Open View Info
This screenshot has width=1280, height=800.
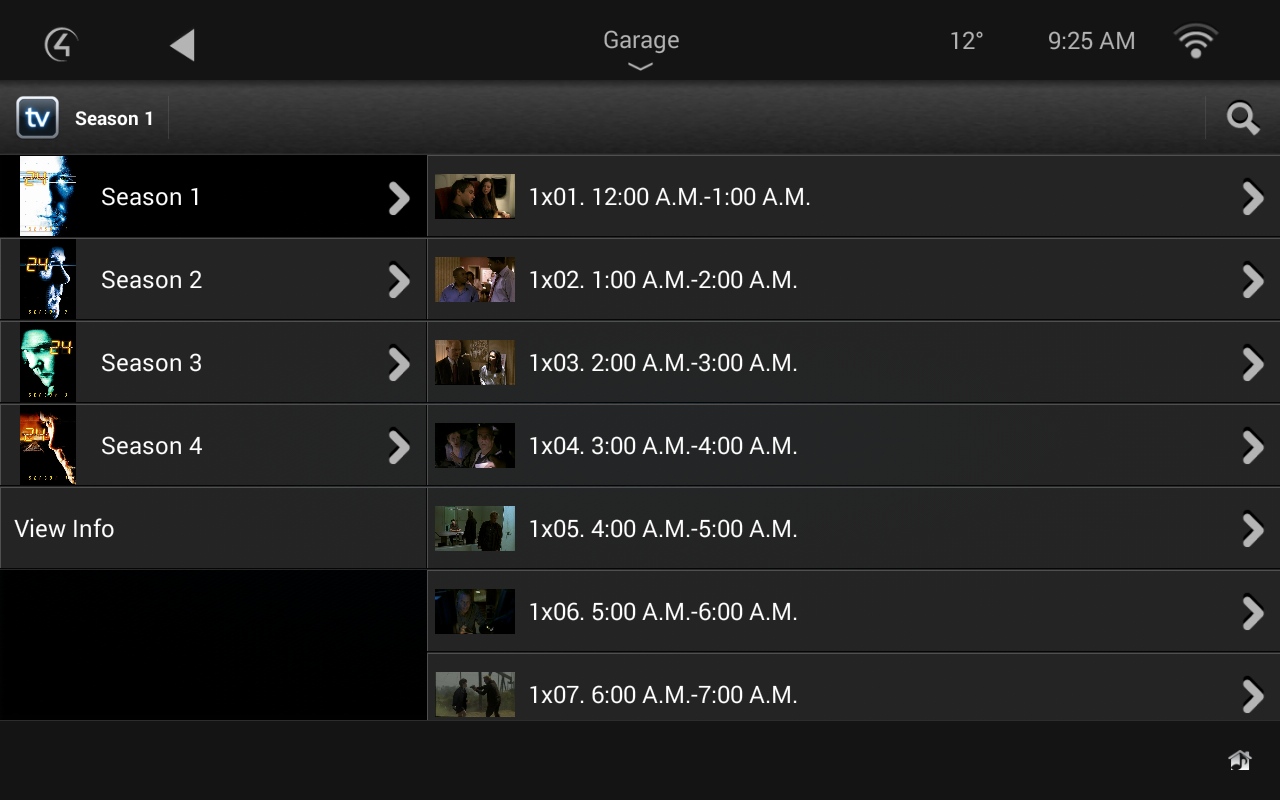213,529
